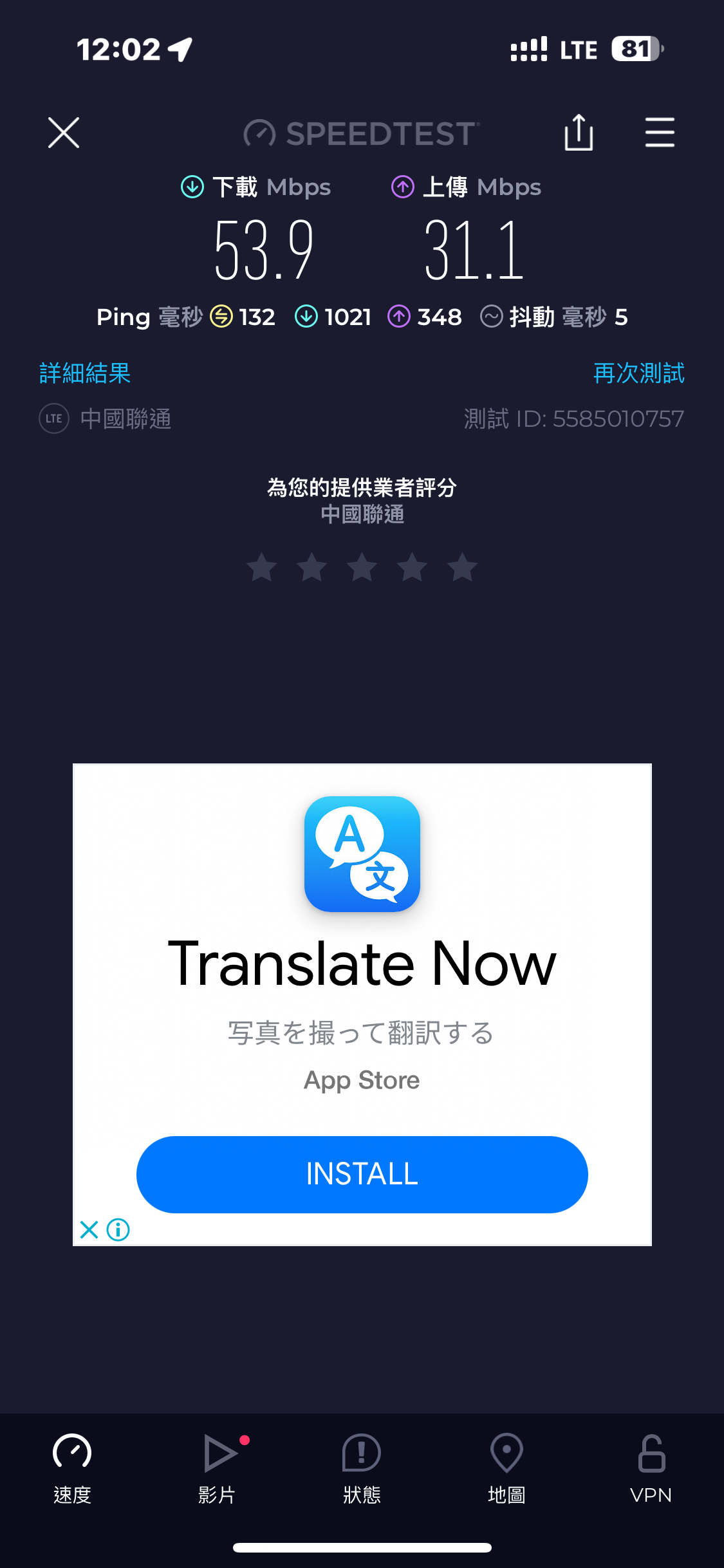
Task: Share the speed test result
Action: 579,133
